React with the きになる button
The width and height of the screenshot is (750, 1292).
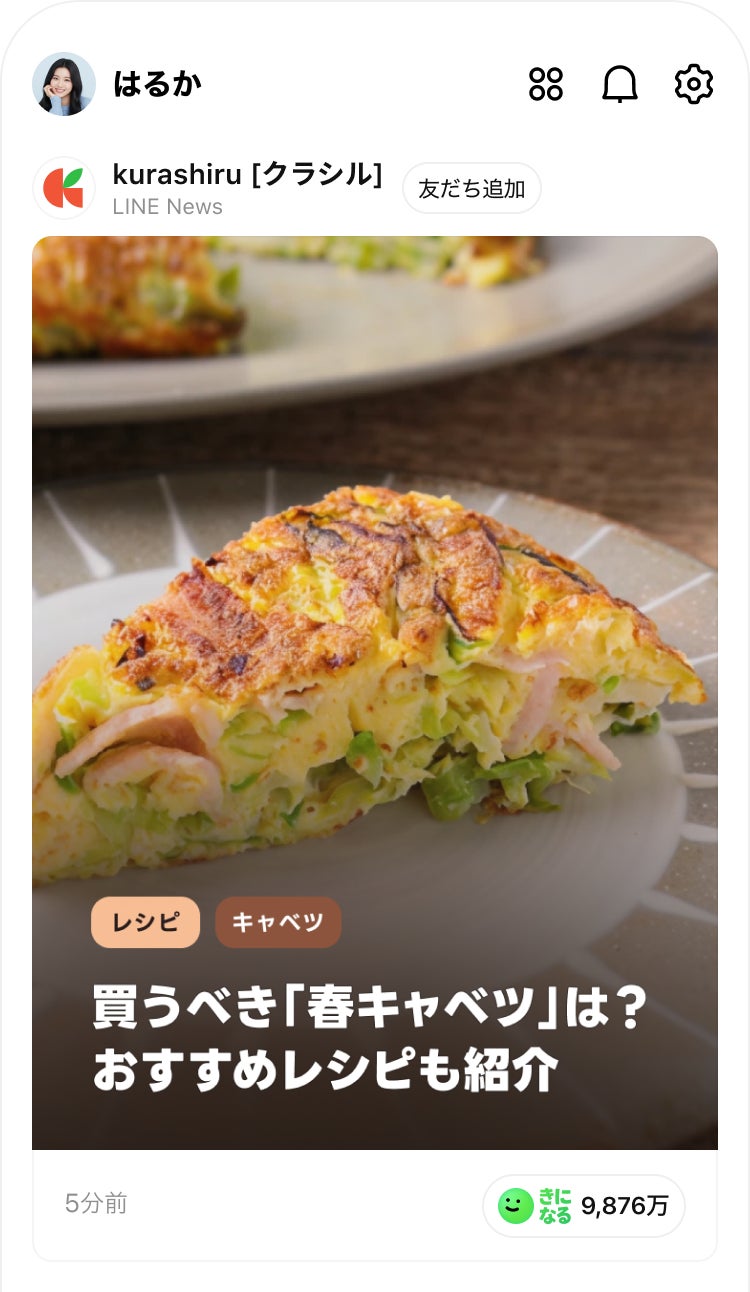(583, 1206)
